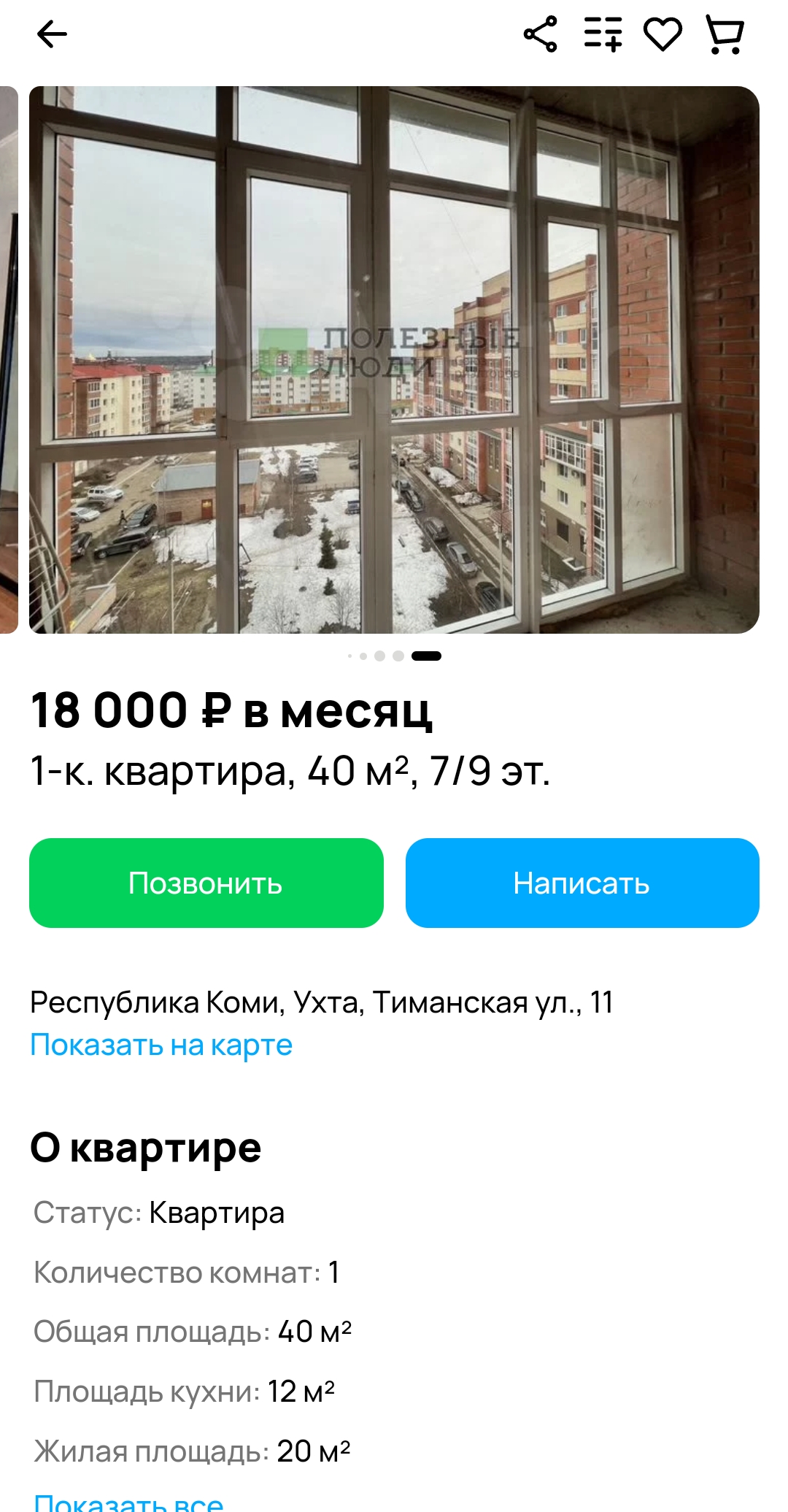Save listing to favorites with heart
The width and height of the screenshot is (788, 1512).
(x=663, y=34)
